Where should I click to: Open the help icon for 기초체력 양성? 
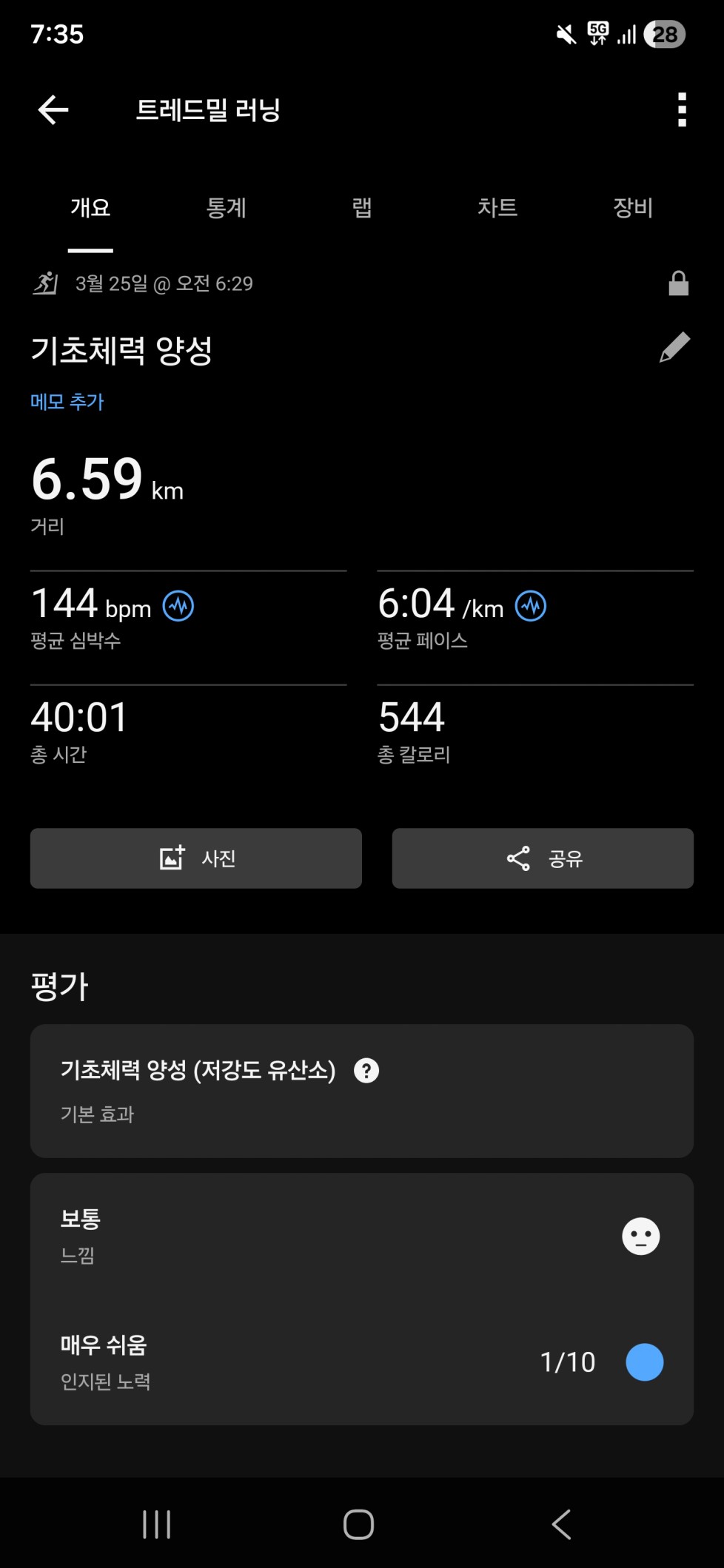click(366, 1071)
